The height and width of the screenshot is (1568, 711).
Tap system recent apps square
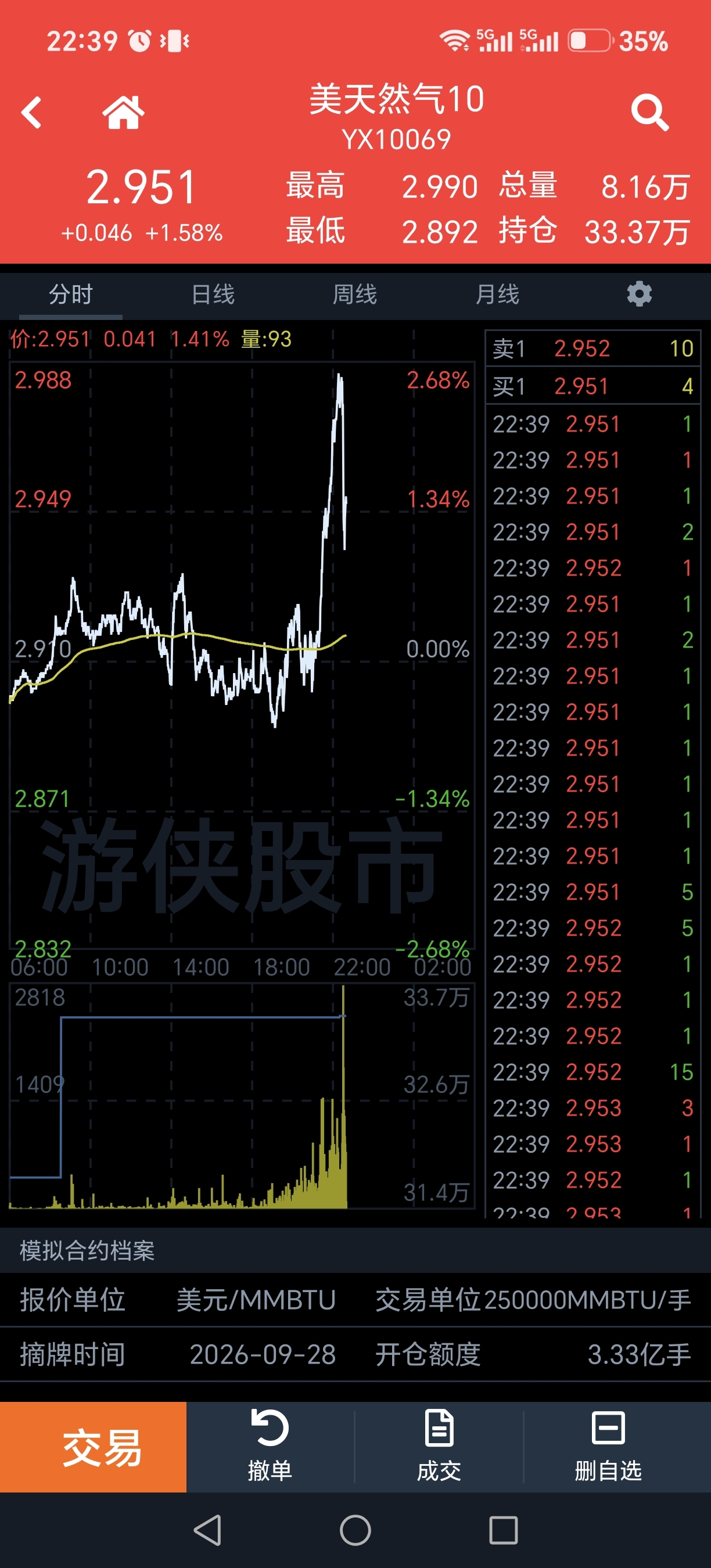pos(504,1530)
